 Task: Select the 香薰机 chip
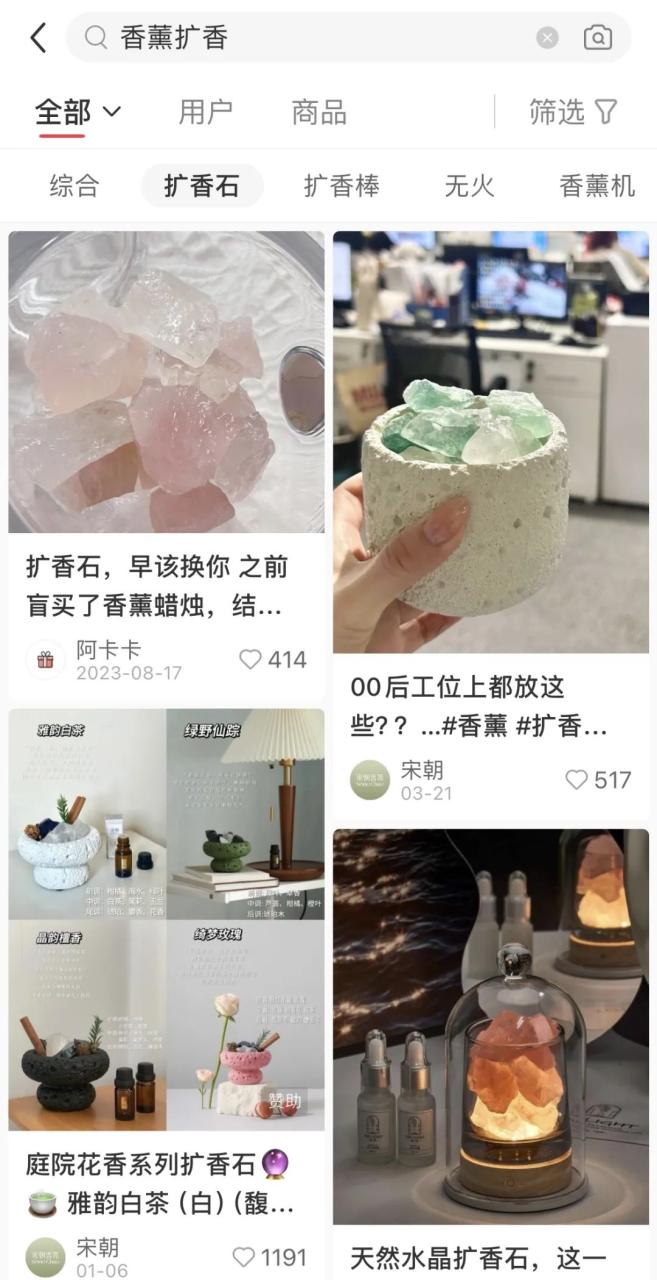pos(597,186)
